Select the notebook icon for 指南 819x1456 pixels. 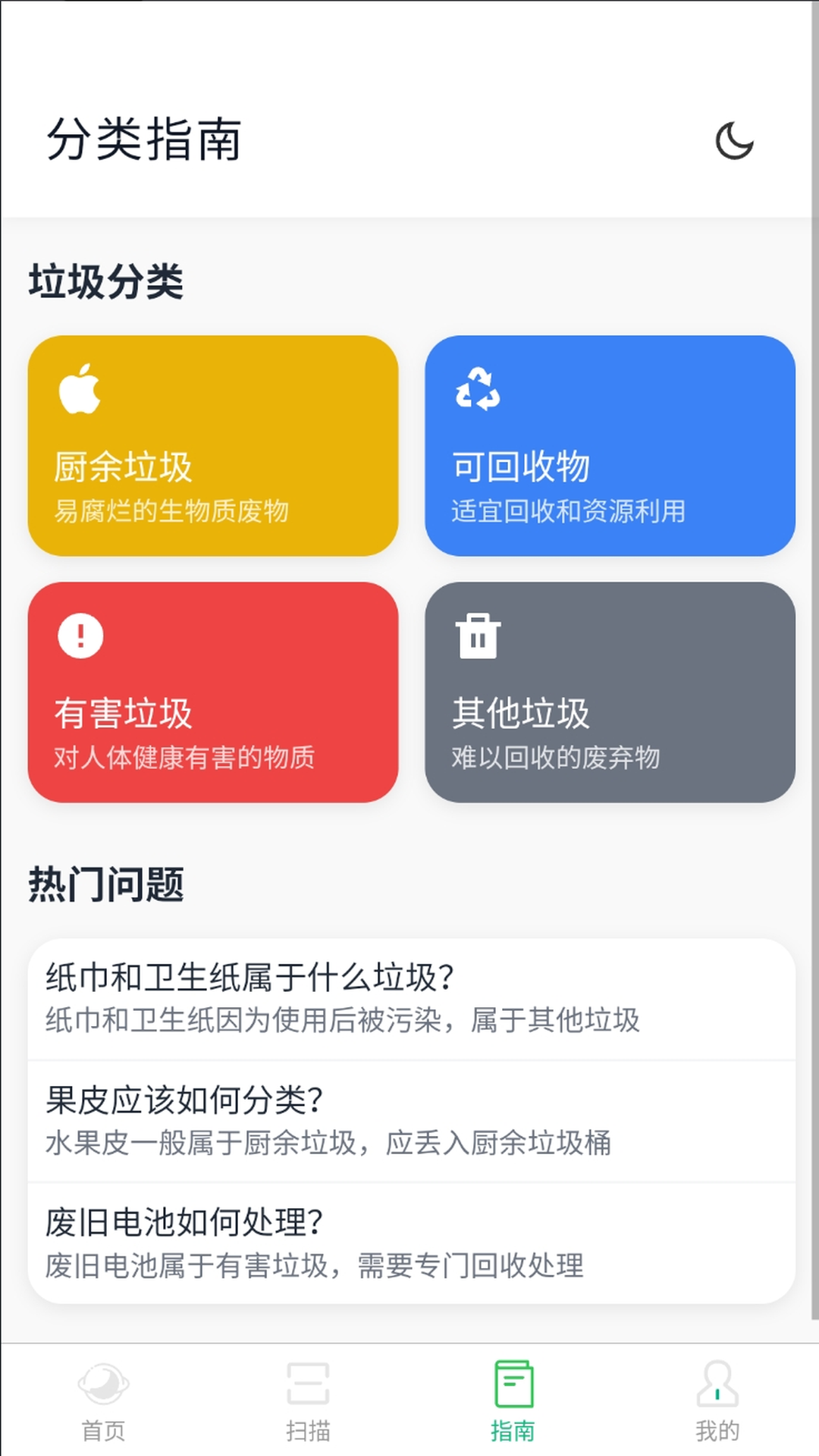coord(512,1385)
